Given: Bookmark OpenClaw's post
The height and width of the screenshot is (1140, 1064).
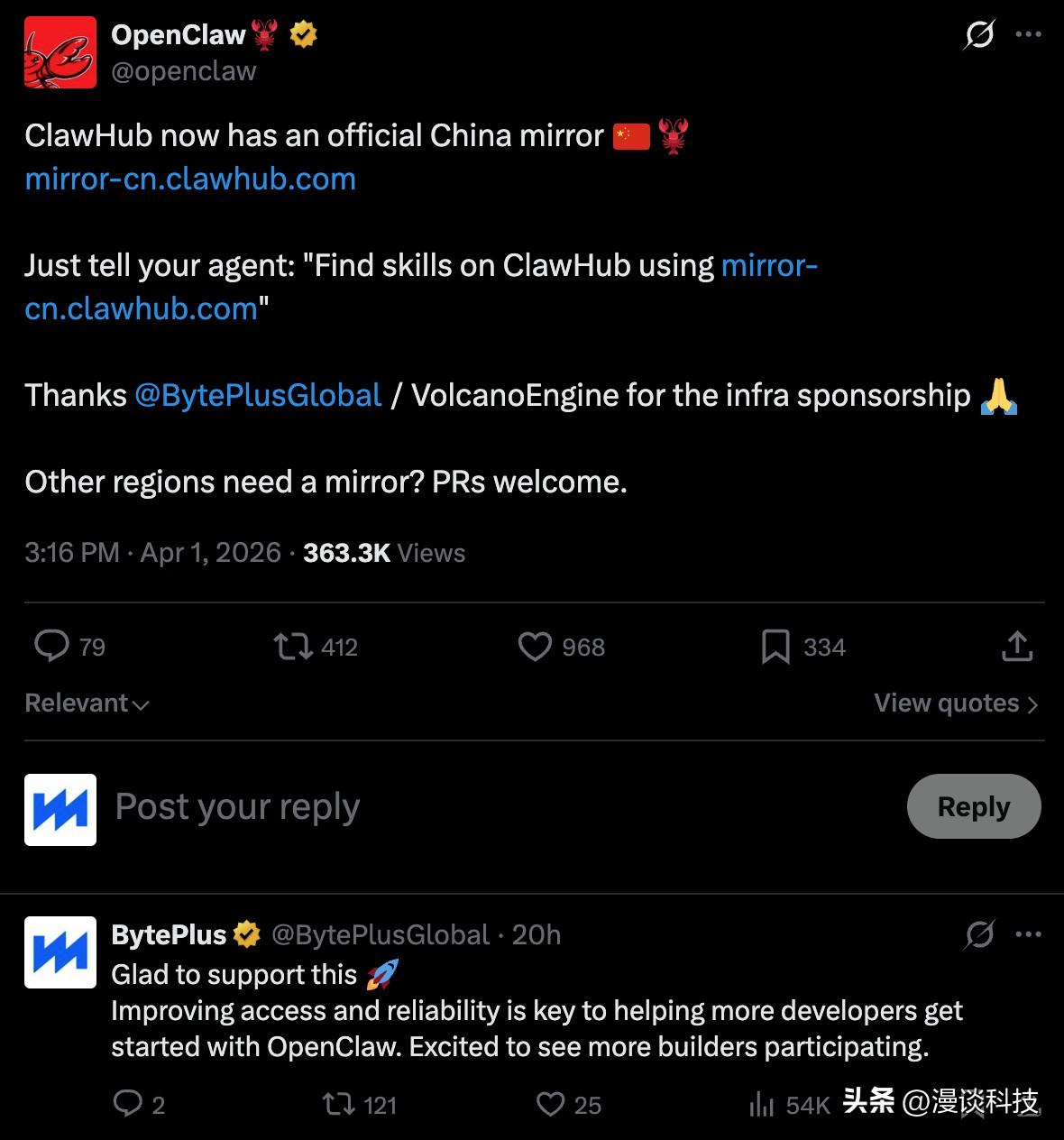Looking at the screenshot, I should coord(777,647).
